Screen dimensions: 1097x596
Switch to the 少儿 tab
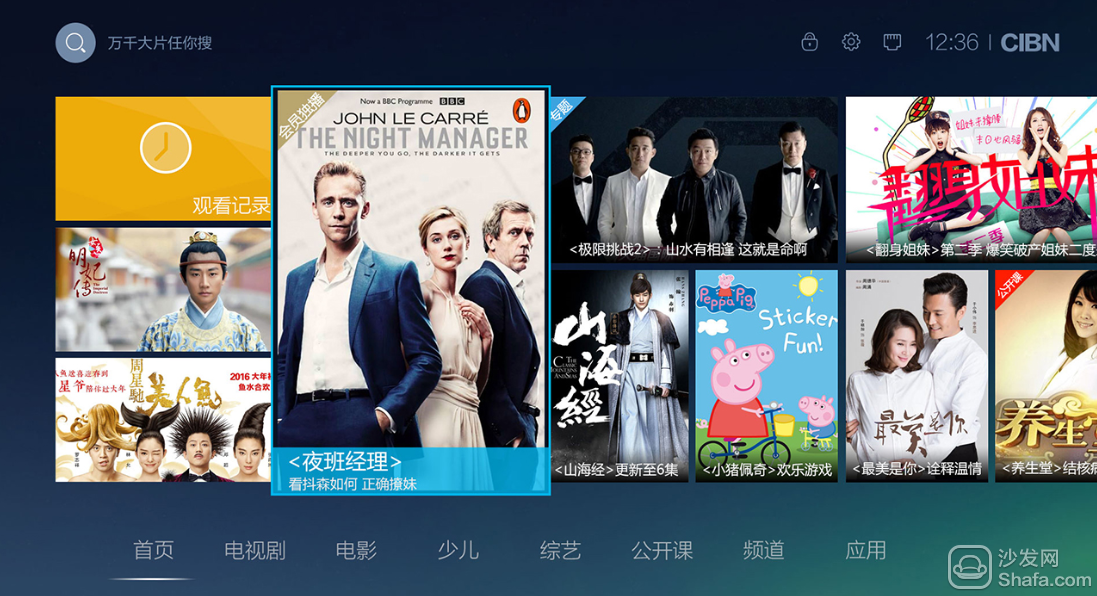pyautogui.click(x=458, y=550)
